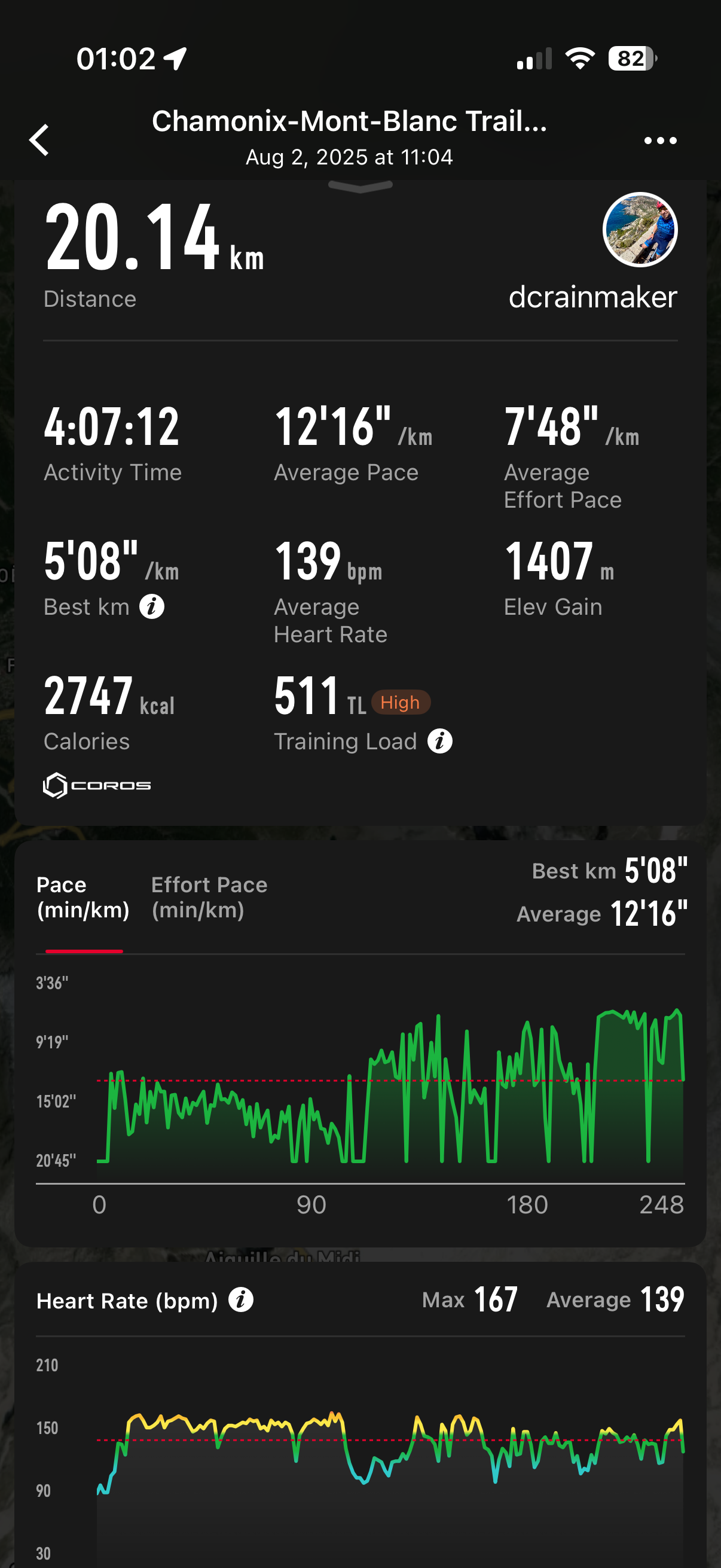Show info about Best km stat
721x1568 pixels.
(151, 607)
